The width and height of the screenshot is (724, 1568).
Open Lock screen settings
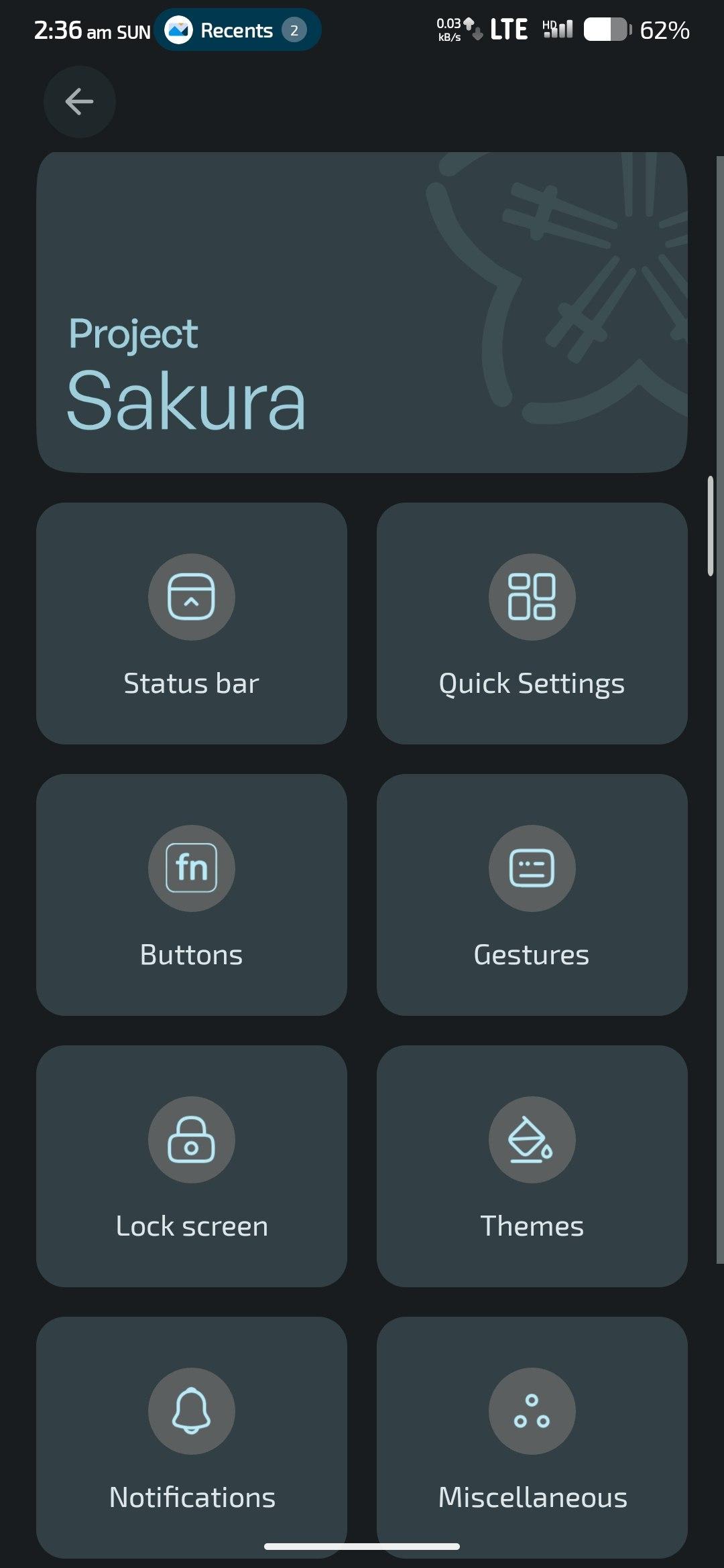[191, 1166]
